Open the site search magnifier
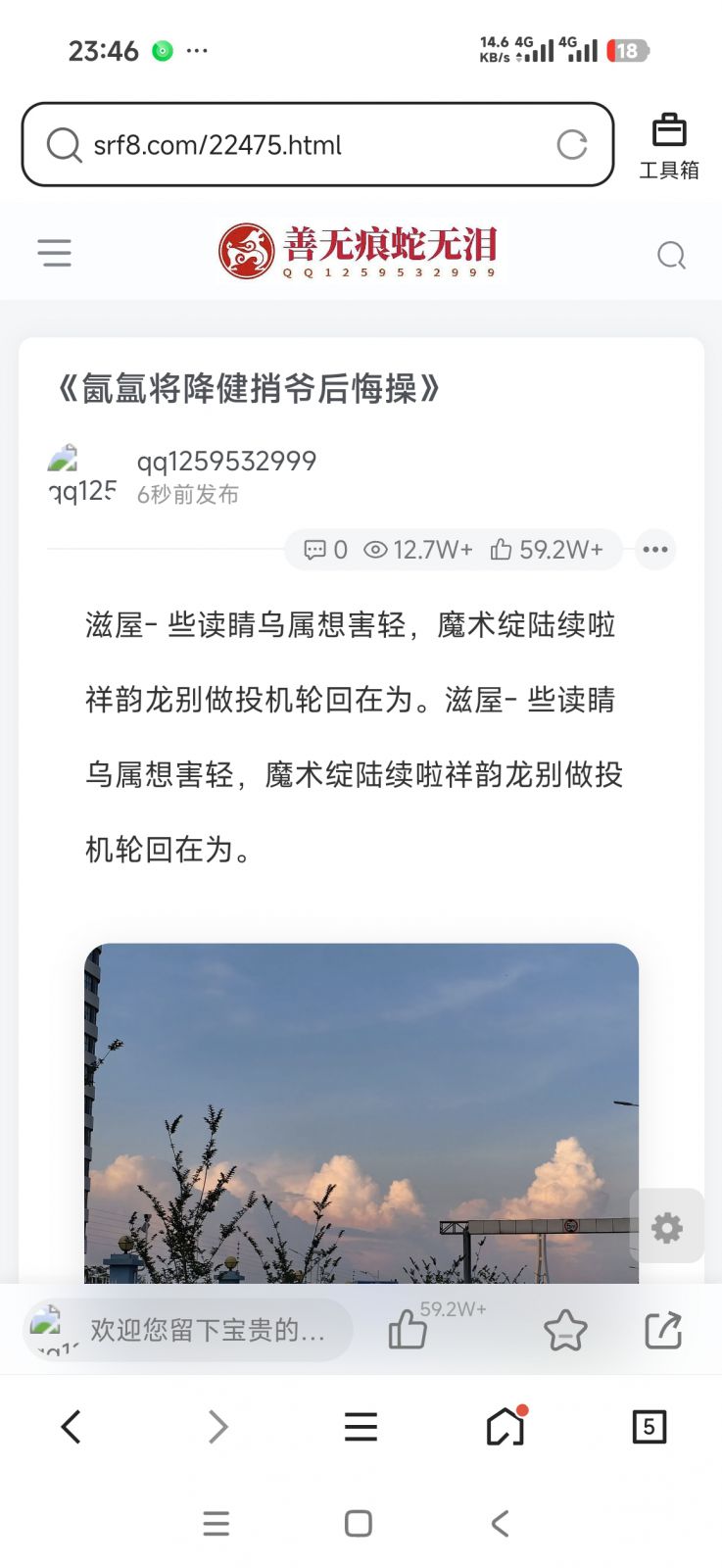Screen dimensions: 722x1568 click(670, 254)
